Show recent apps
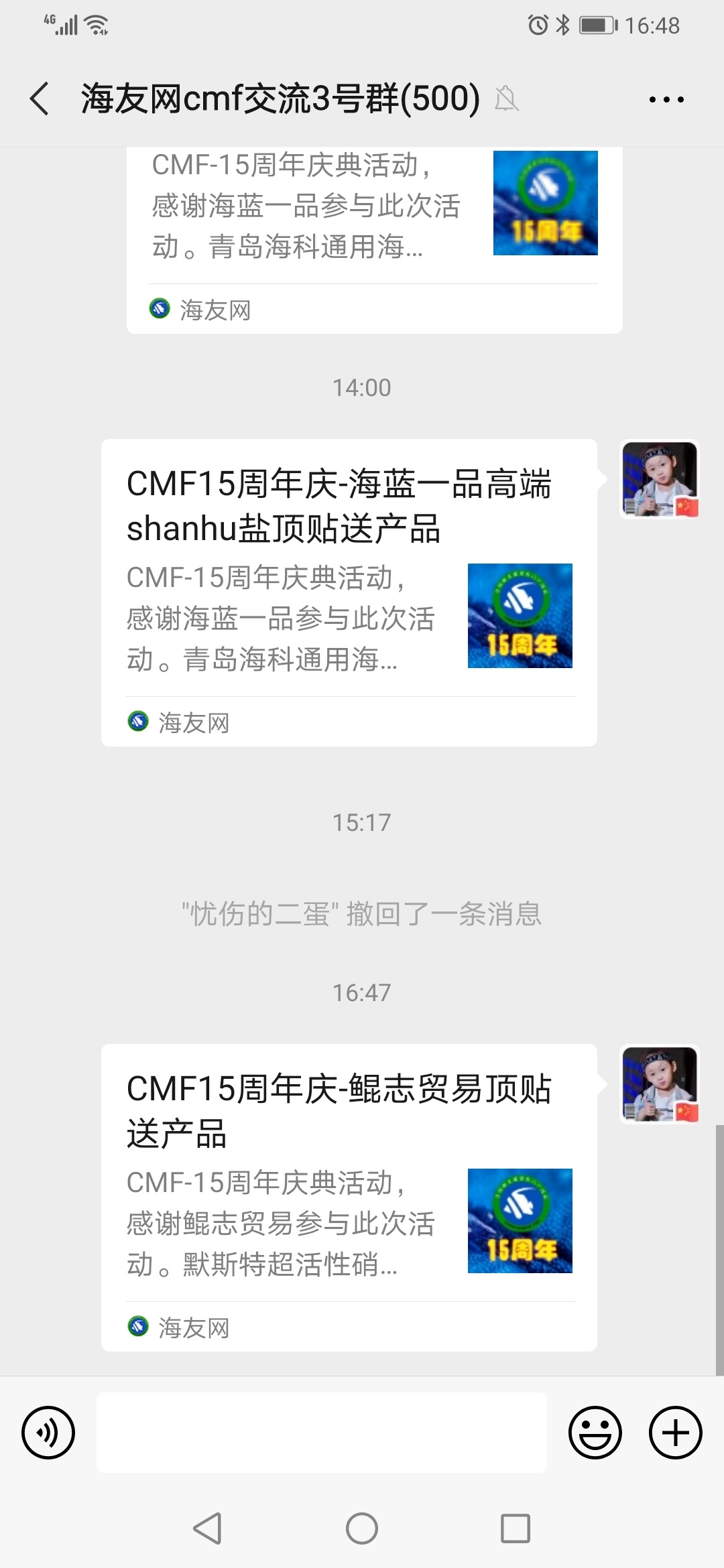Image resolution: width=724 pixels, height=1568 pixels. [516, 1529]
